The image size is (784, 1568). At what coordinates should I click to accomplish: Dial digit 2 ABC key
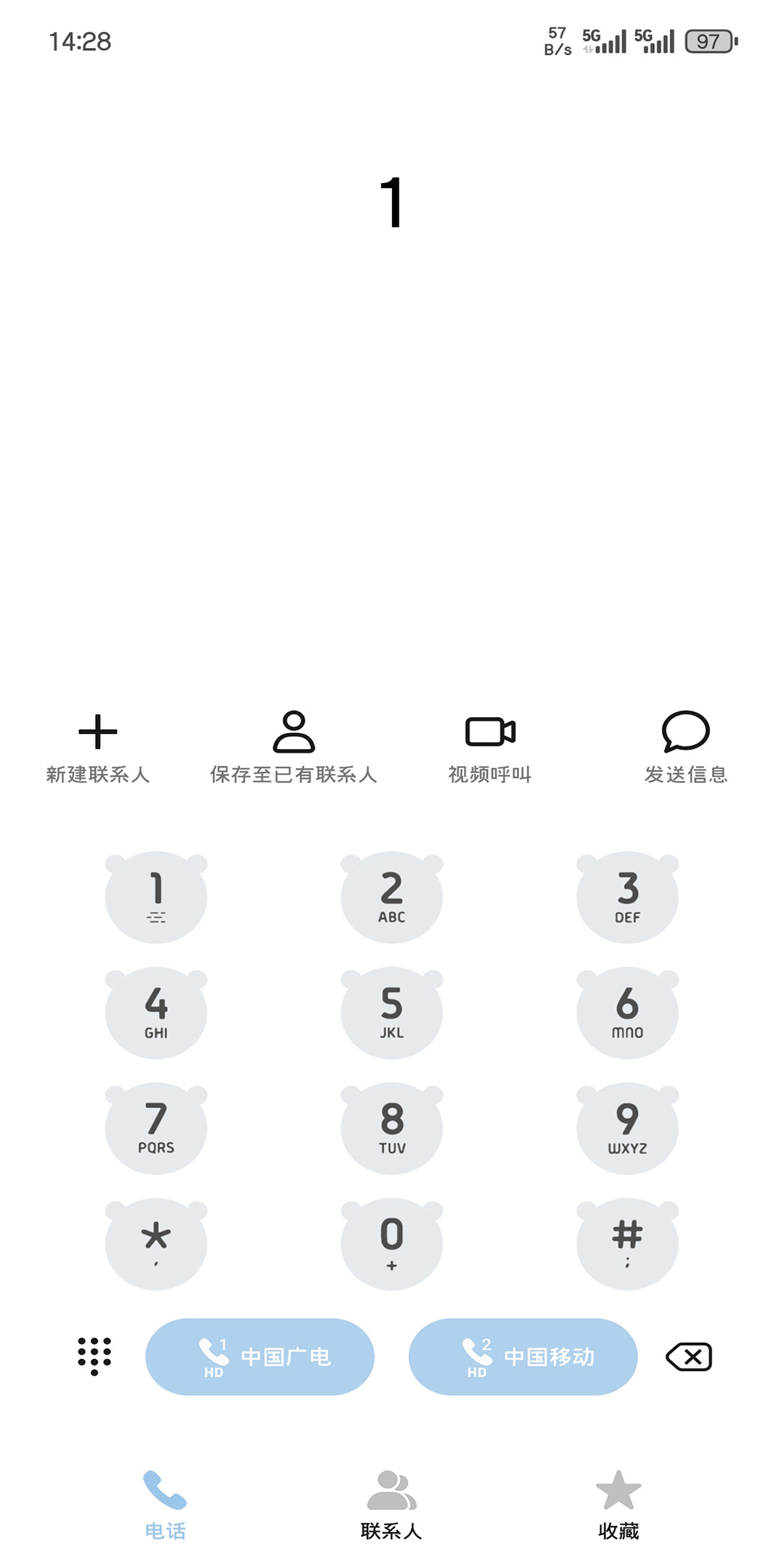tap(392, 899)
